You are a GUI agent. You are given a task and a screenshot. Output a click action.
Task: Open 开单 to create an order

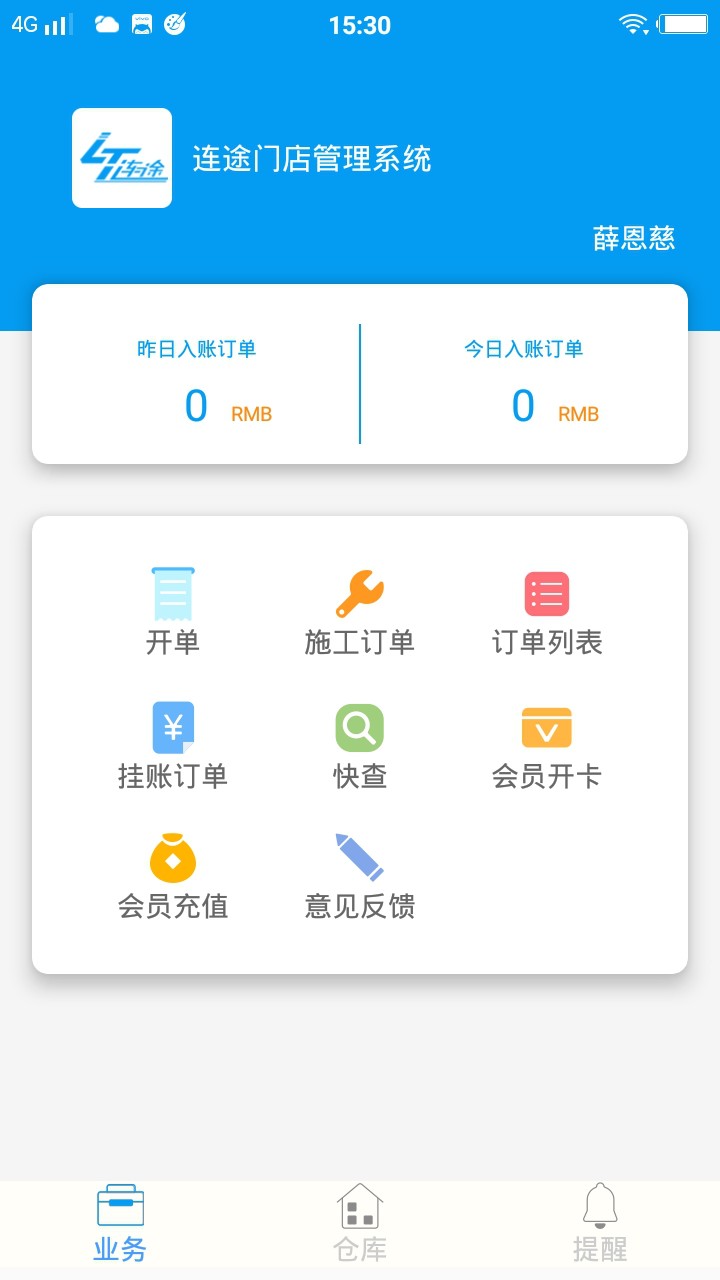click(173, 610)
